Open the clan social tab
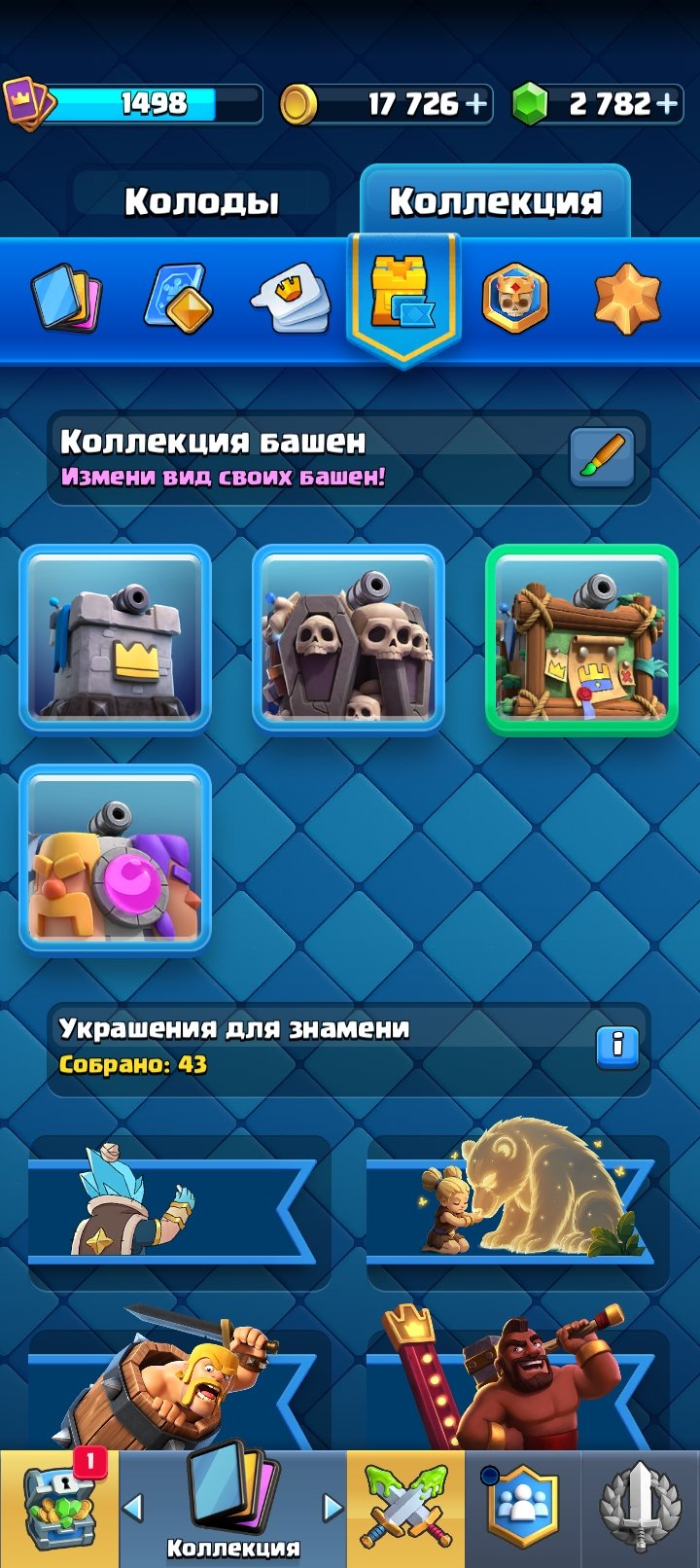The width and height of the screenshot is (700, 1568). 523,1509
